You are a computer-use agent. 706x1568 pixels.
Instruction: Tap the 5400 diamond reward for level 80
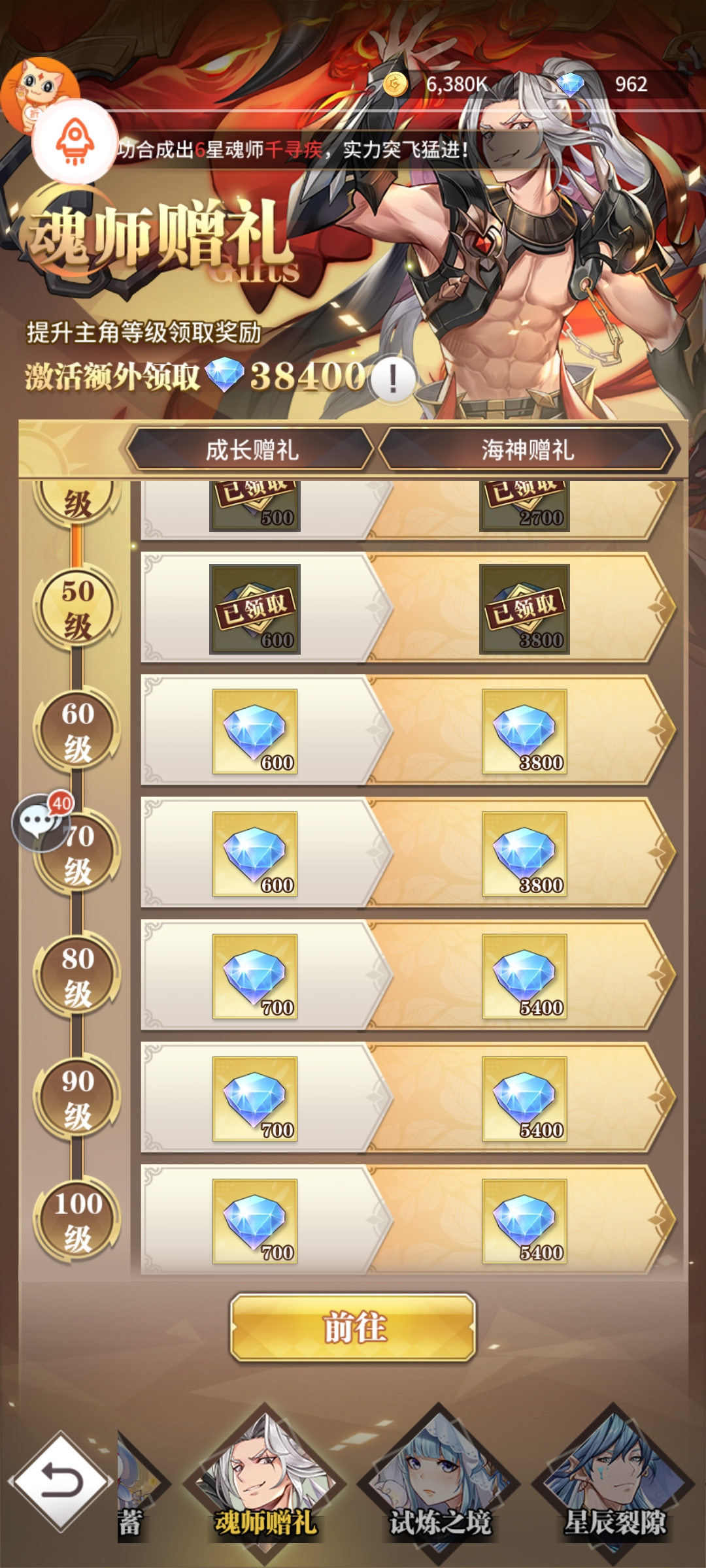pos(524,976)
